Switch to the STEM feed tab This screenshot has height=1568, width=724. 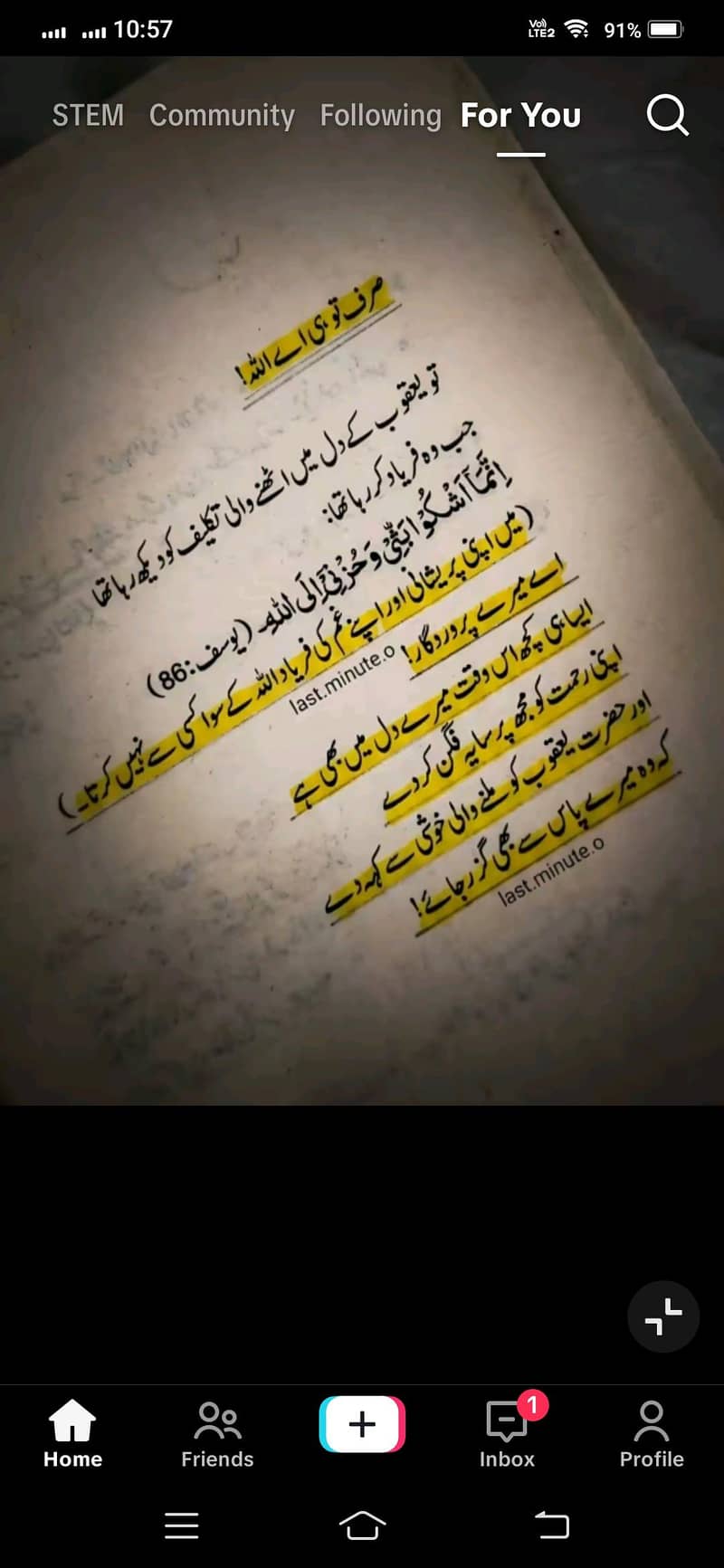pos(88,115)
